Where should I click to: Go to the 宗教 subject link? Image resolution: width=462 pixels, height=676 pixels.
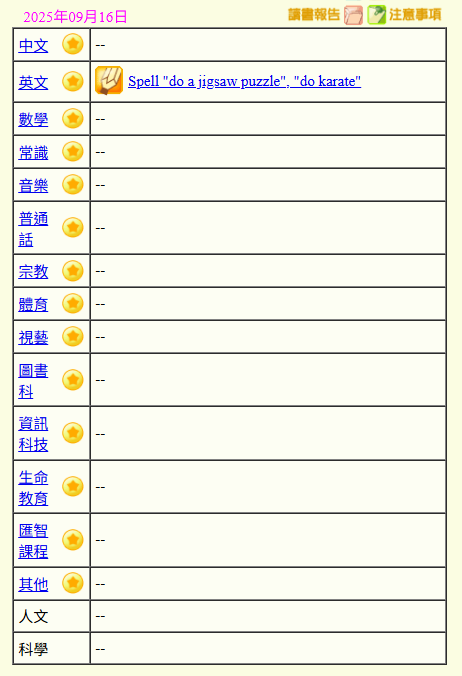(x=33, y=272)
